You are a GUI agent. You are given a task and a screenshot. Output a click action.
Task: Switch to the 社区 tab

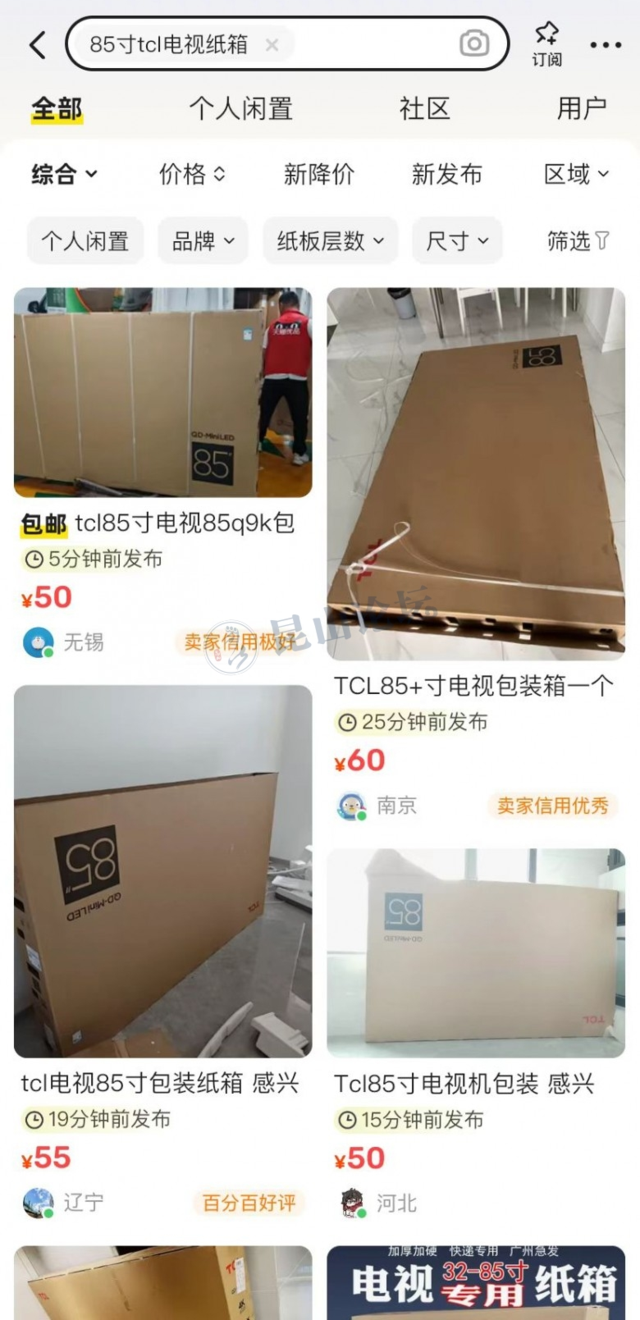coord(425,109)
